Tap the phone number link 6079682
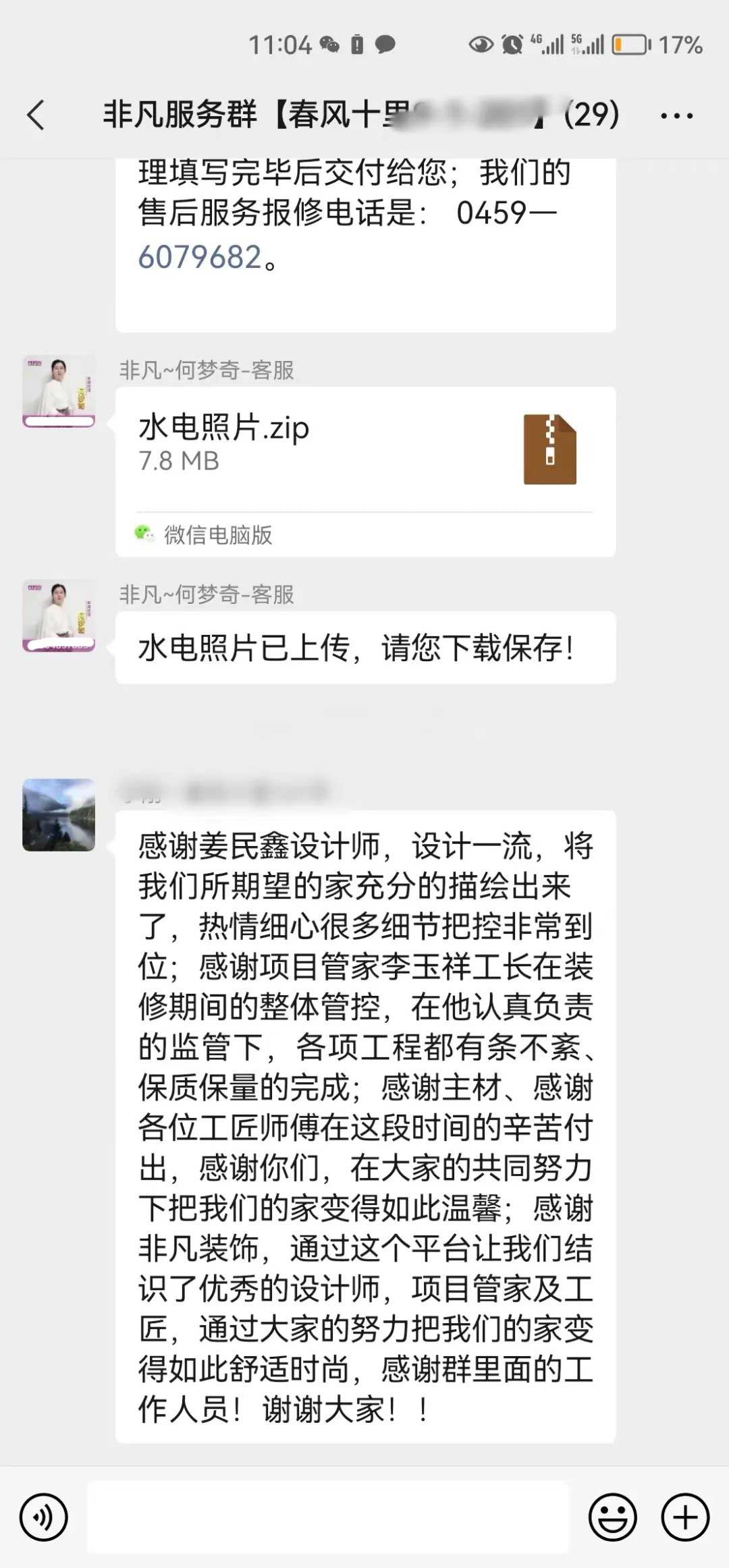The image size is (729, 1568). coord(200,257)
